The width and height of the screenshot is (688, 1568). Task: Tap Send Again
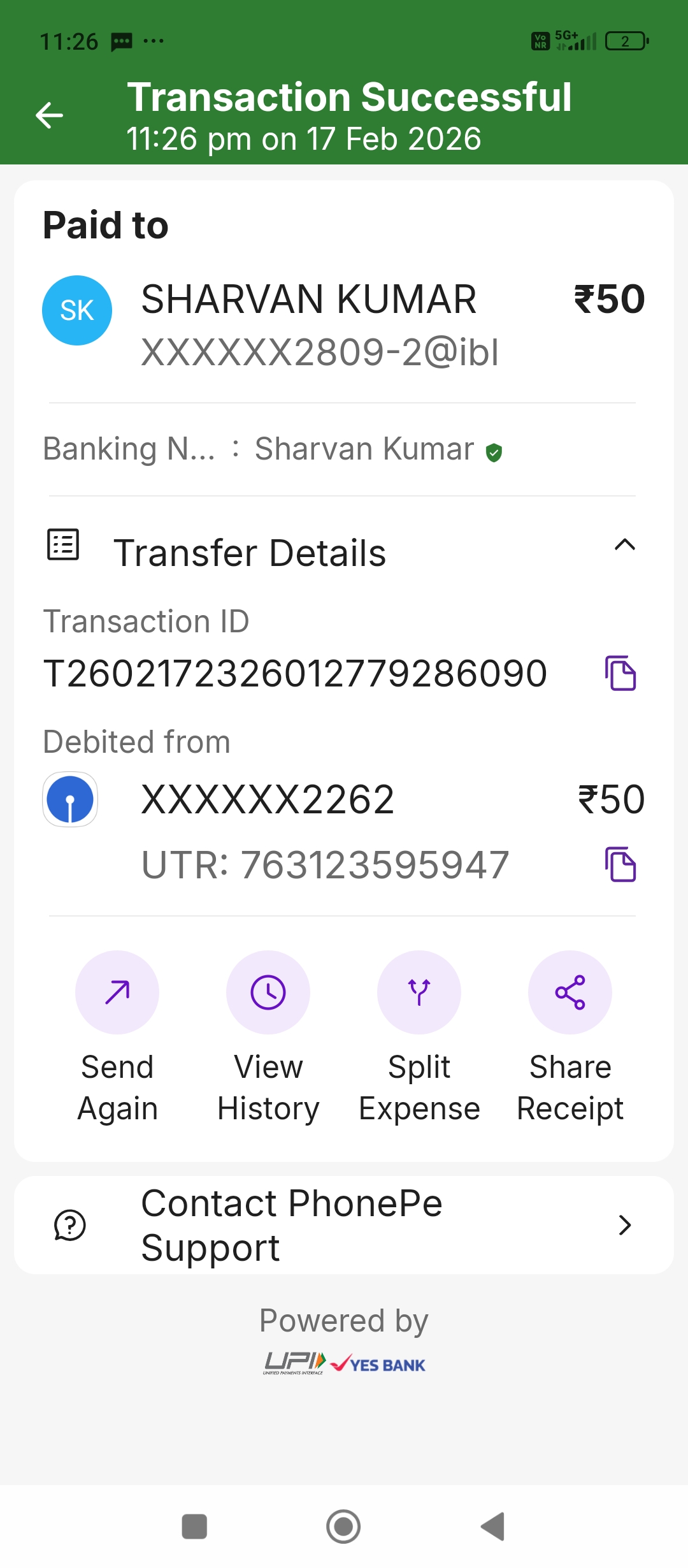117,992
